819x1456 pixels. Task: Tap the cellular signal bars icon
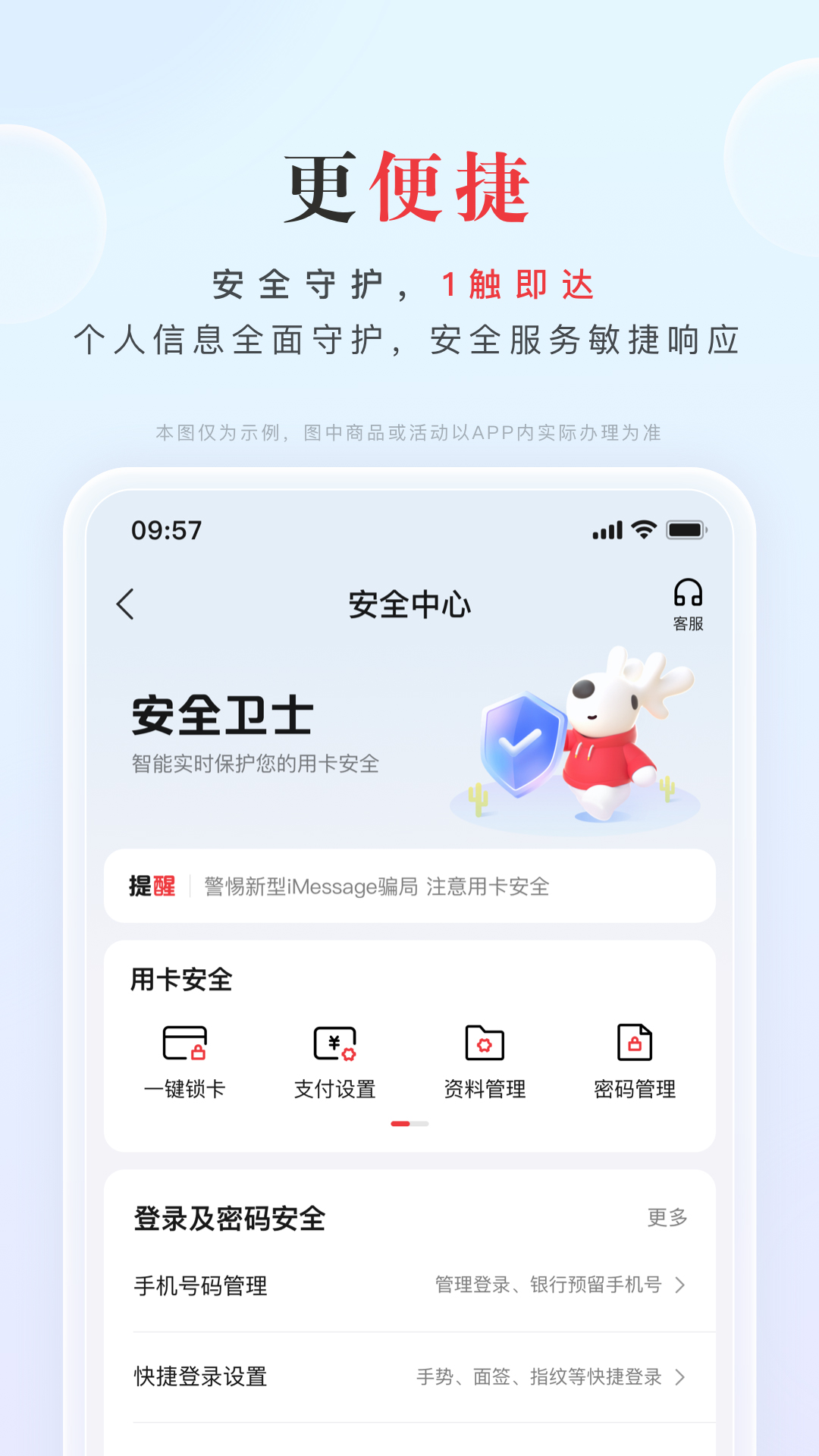coord(603,531)
